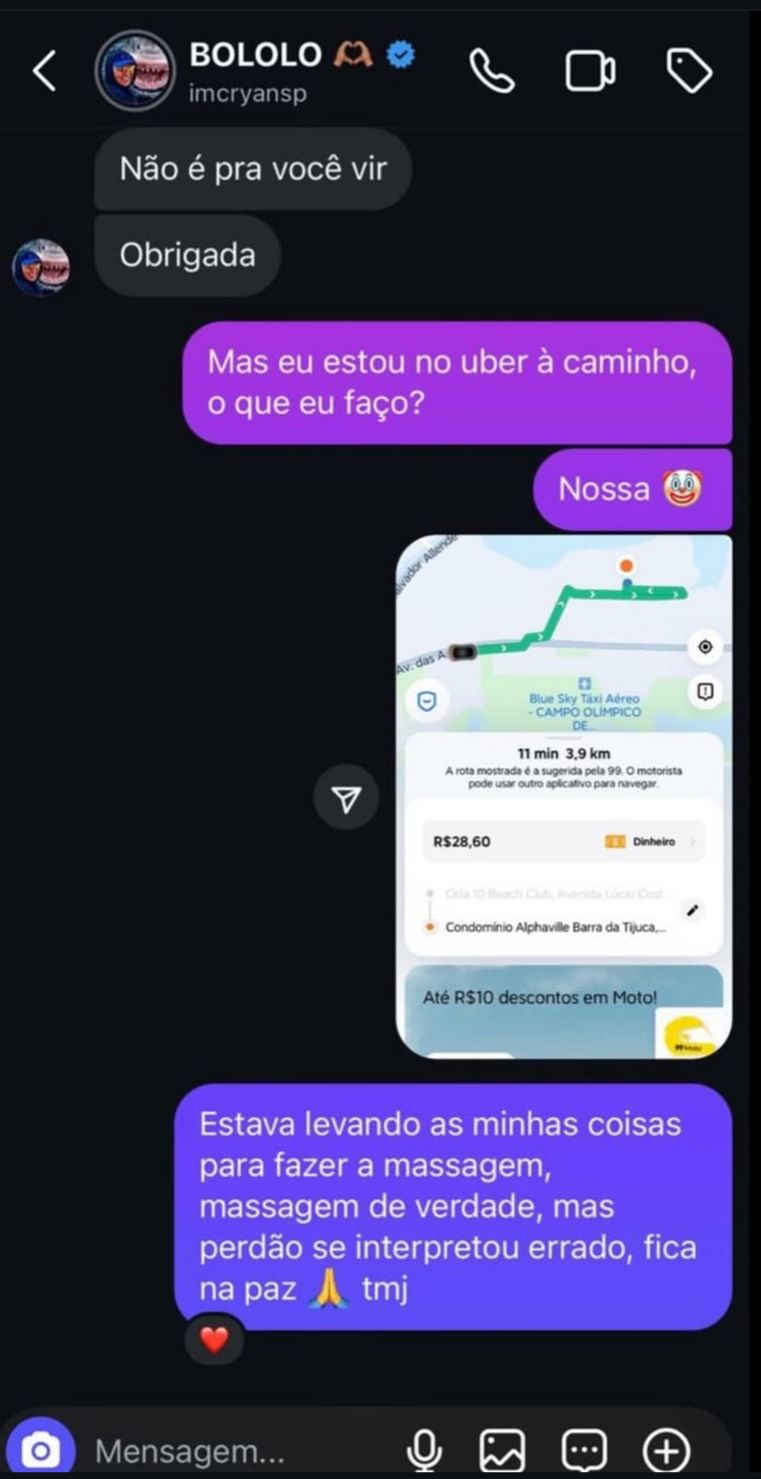The height and width of the screenshot is (1479, 761).
Task: Forward the shared ride image
Action: (346, 798)
